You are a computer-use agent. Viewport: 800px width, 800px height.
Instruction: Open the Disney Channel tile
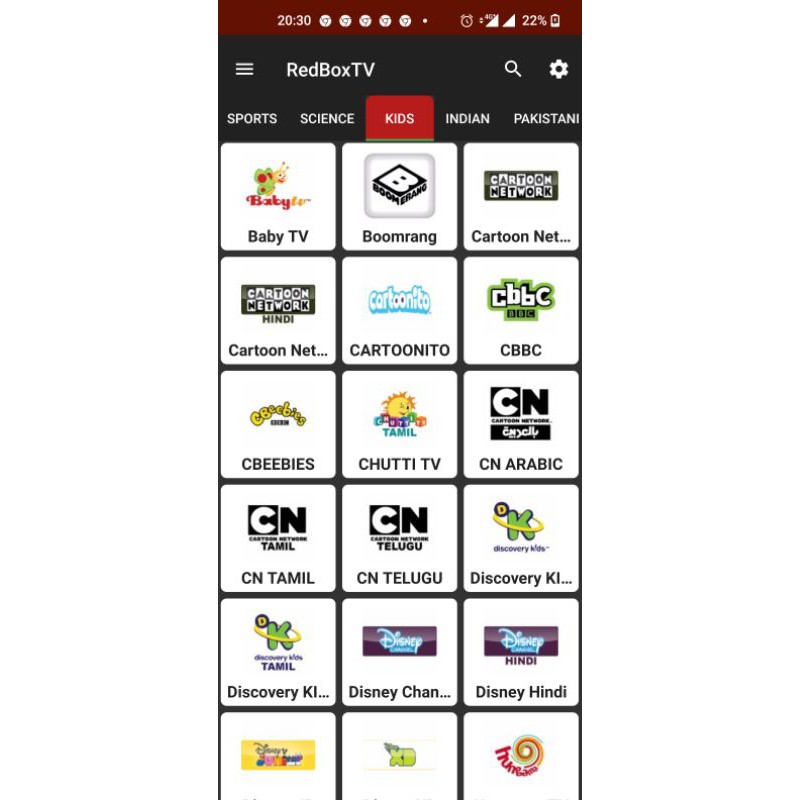(399, 653)
